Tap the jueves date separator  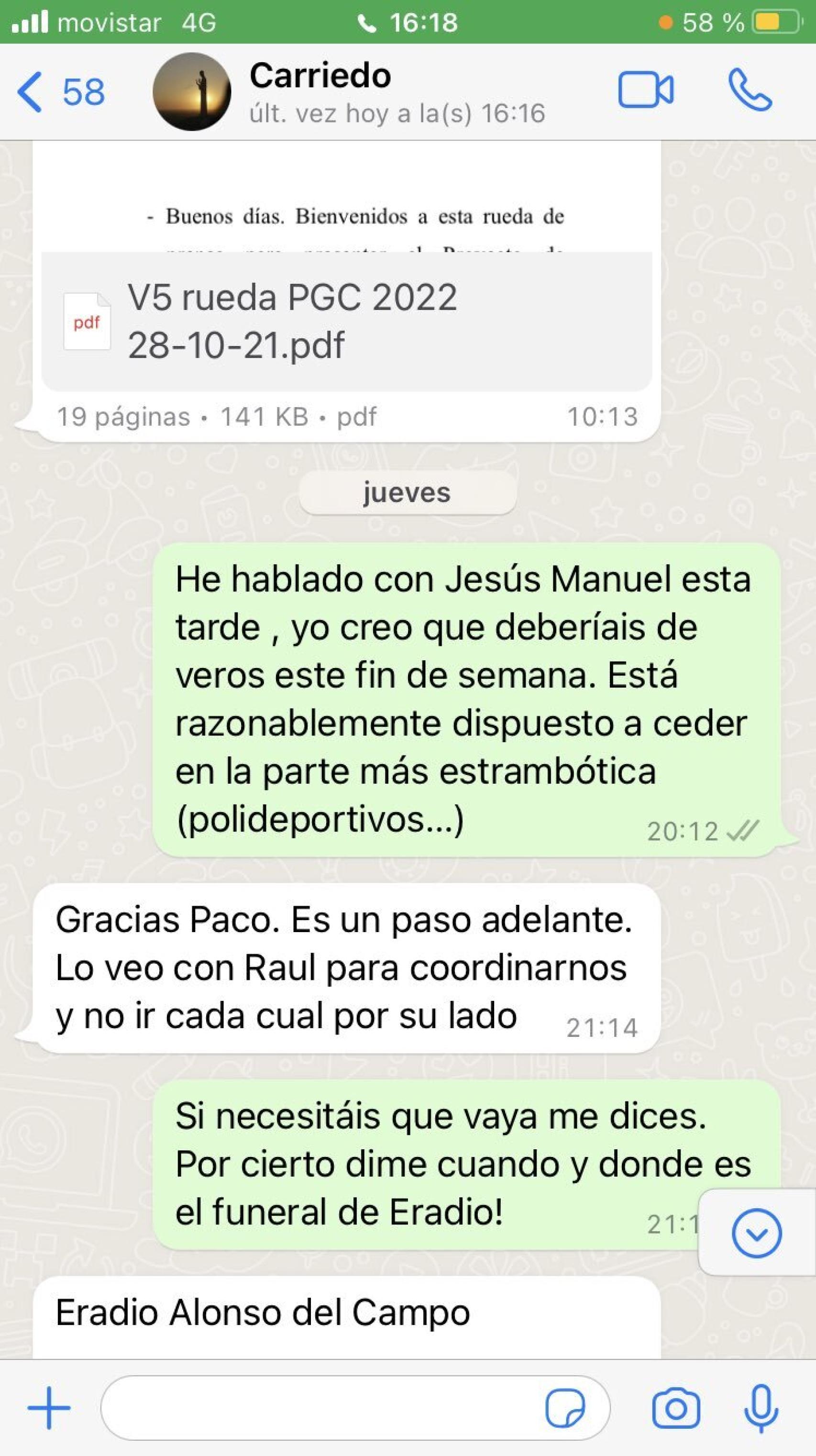408,492
